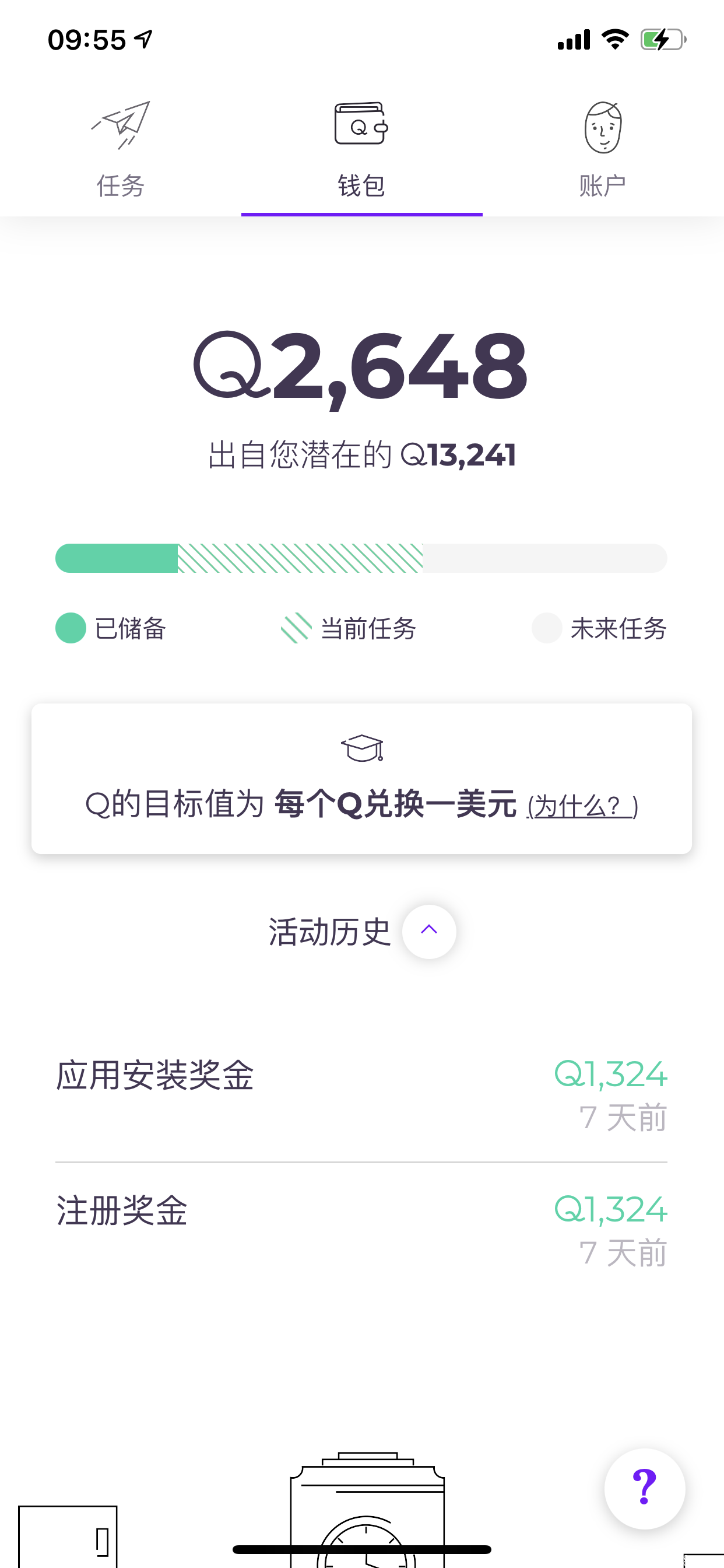
Task: Click the gray 未来任务 legend circle
Action: click(x=546, y=629)
